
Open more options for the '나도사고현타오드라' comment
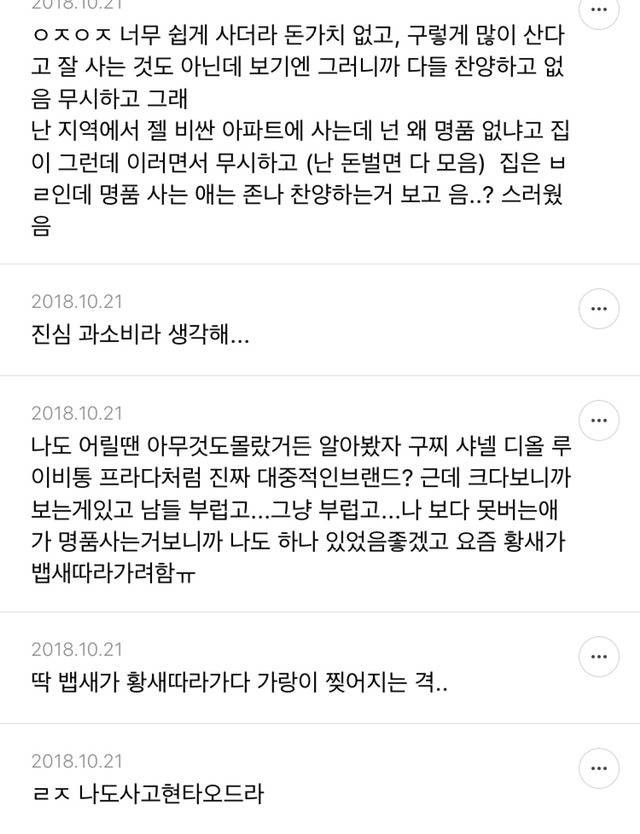[599, 769]
